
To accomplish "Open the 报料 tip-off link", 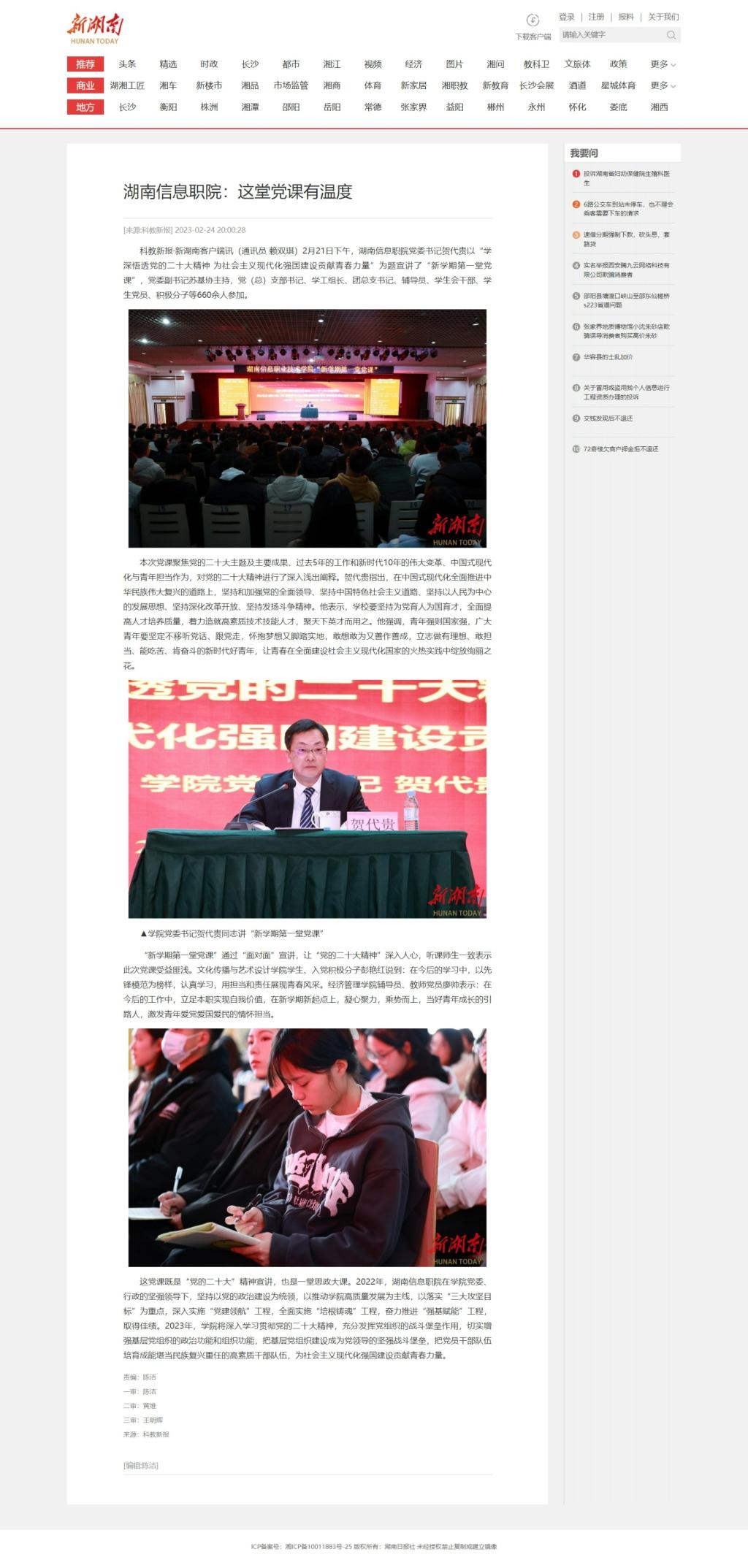I will (x=626, y=17).
